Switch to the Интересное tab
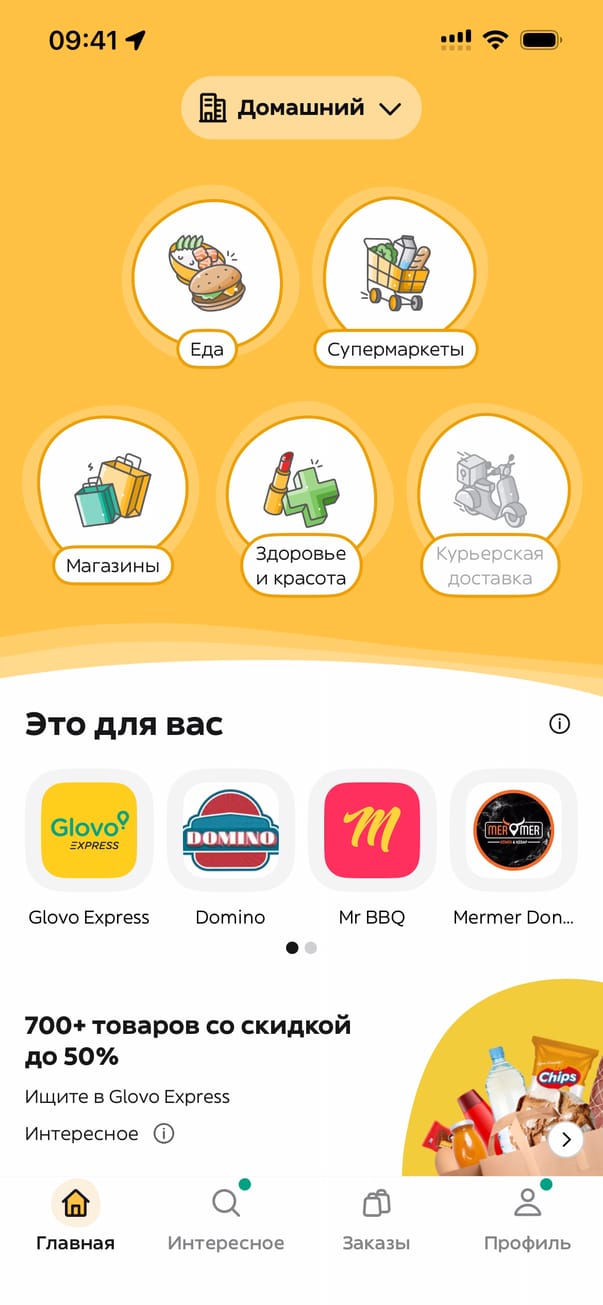The image size is (603, 1305). tap(226, 1217)
